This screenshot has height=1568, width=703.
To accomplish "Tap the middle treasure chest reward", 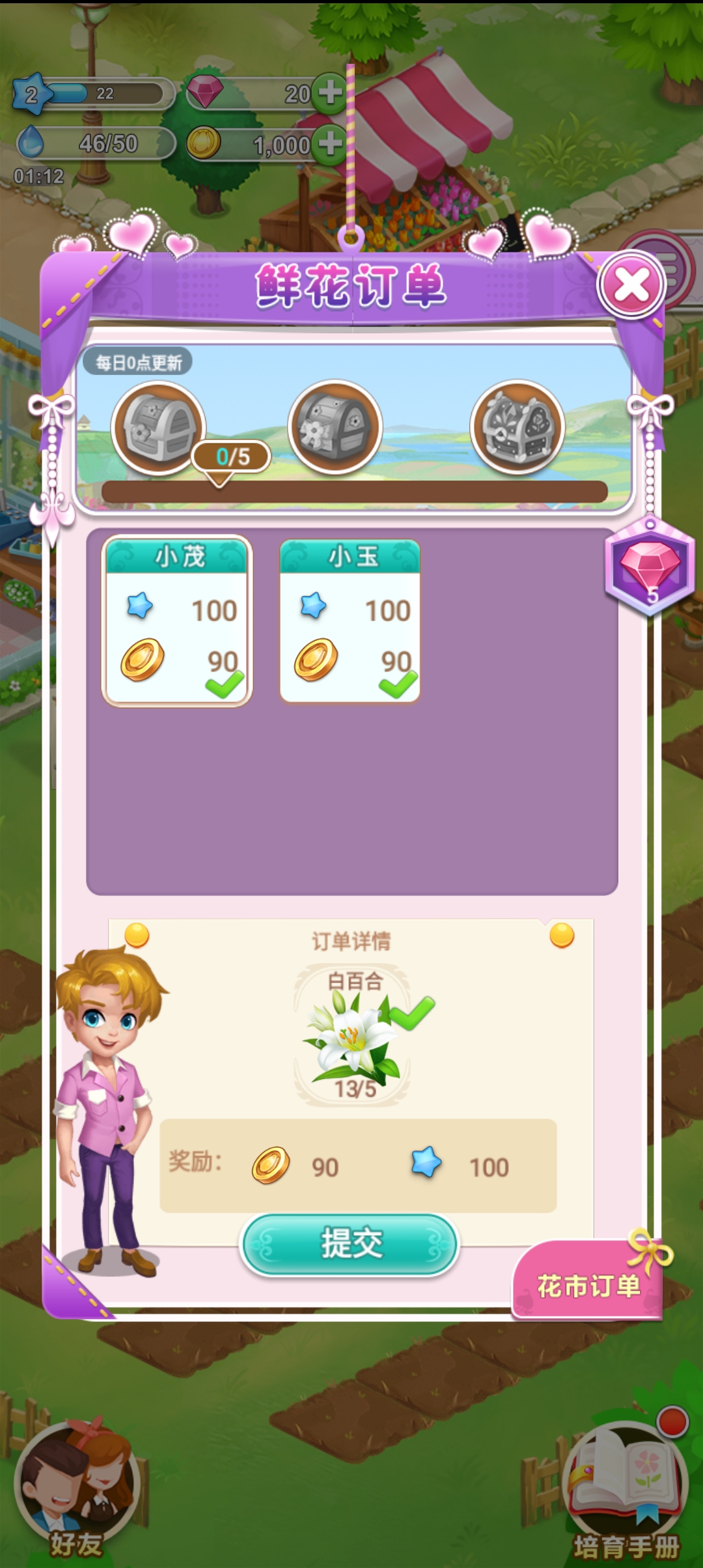I will 335,427.
